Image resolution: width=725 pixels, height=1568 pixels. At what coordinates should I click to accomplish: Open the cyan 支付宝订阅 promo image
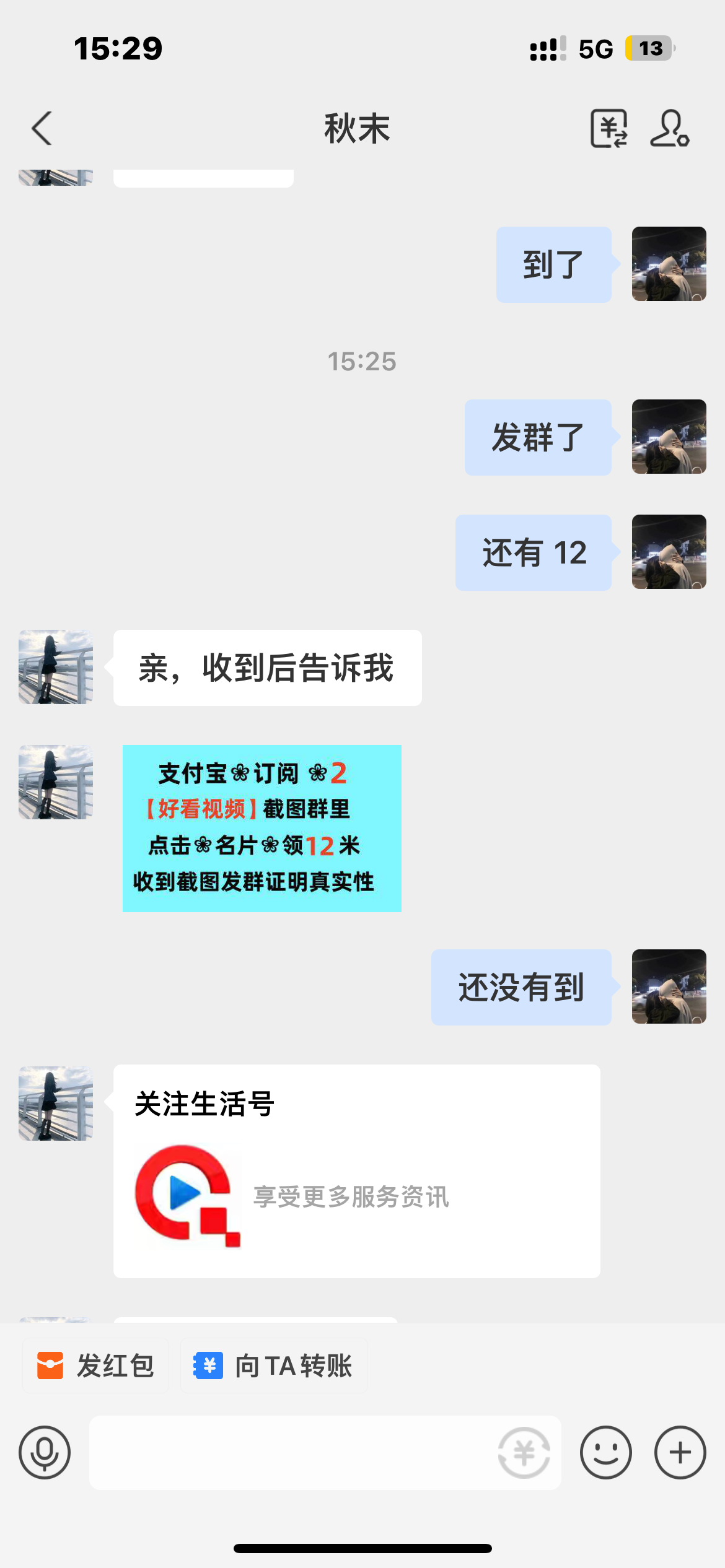pyautogui.click(x=262, y=828)
